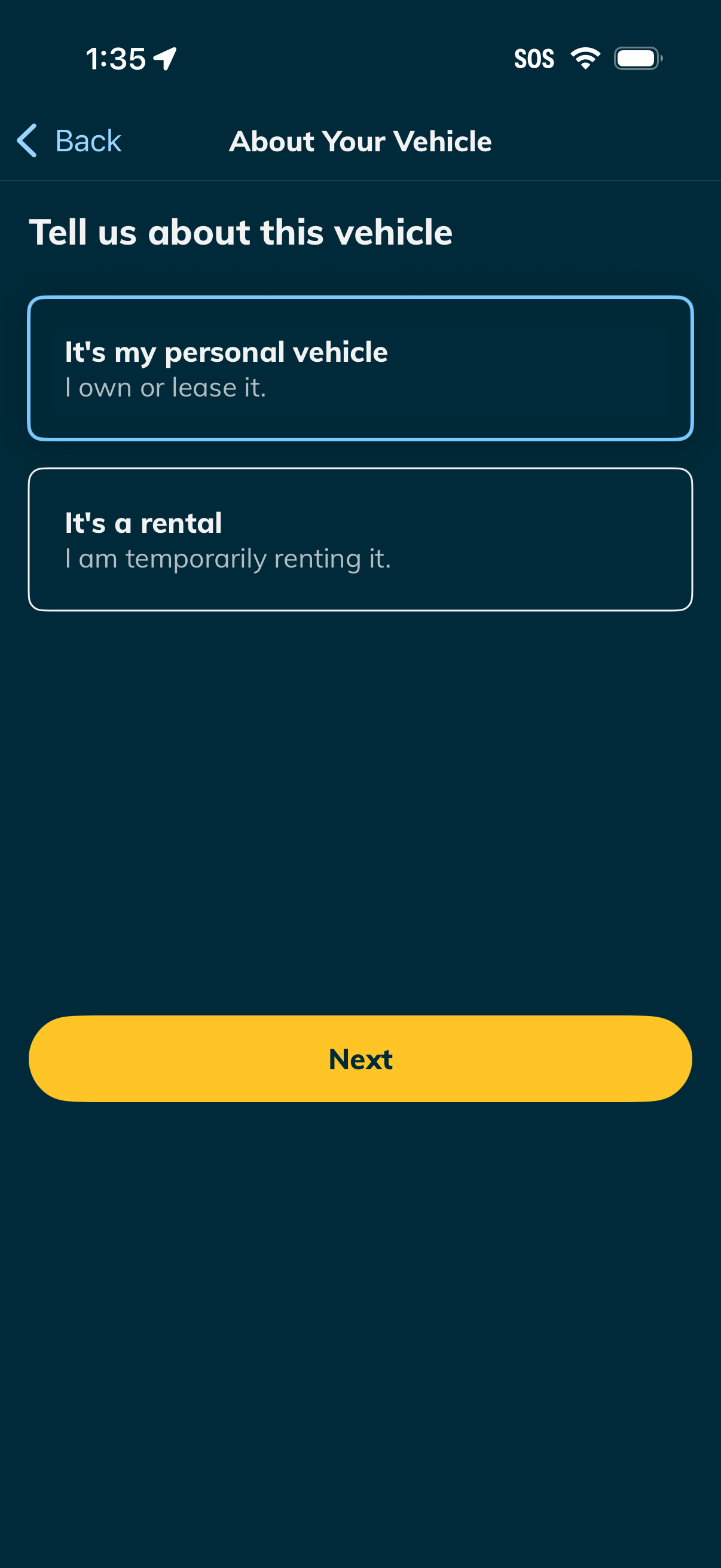Click the highlighted border of the selected card

coord(360,299)
